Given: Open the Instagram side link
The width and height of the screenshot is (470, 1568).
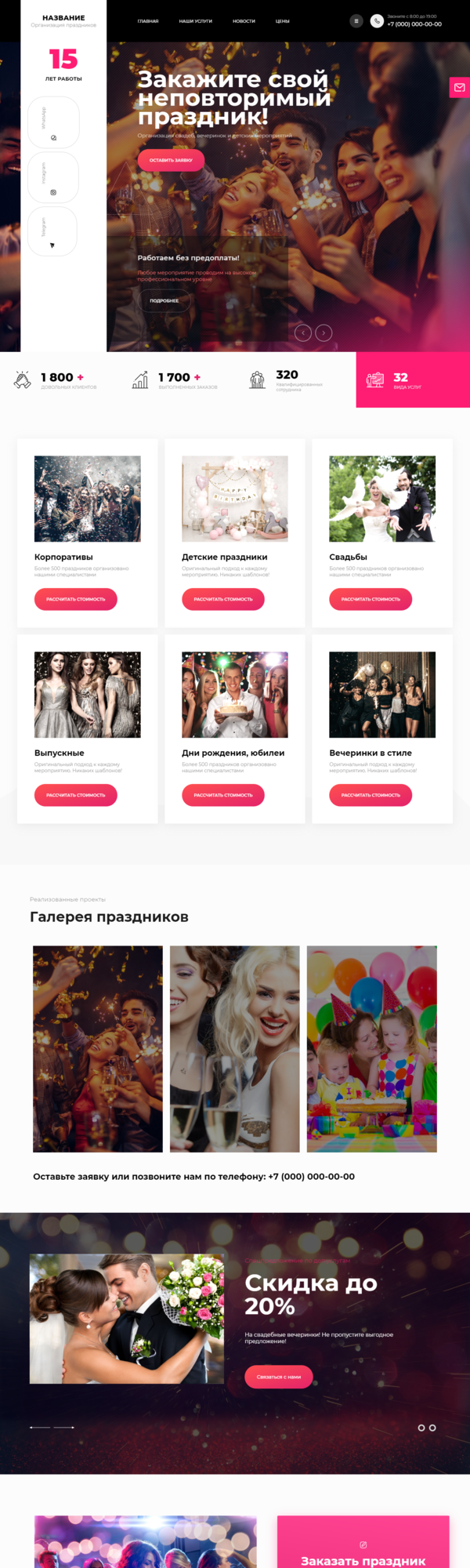Looking at the screenshot, I should click(x=53, y=177).
